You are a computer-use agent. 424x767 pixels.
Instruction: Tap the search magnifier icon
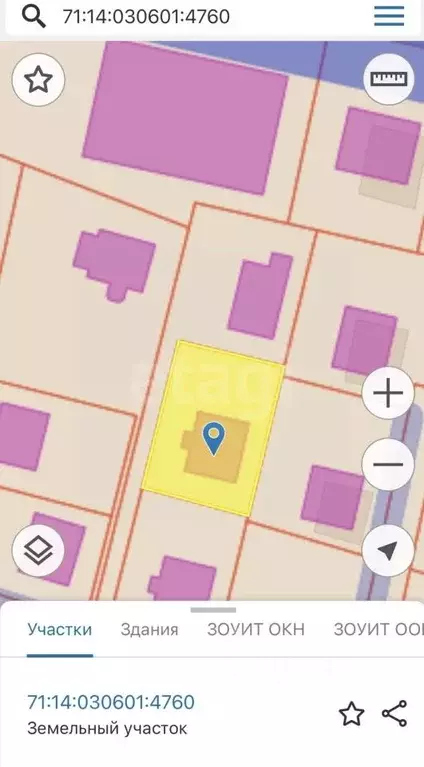click(33, 16)
